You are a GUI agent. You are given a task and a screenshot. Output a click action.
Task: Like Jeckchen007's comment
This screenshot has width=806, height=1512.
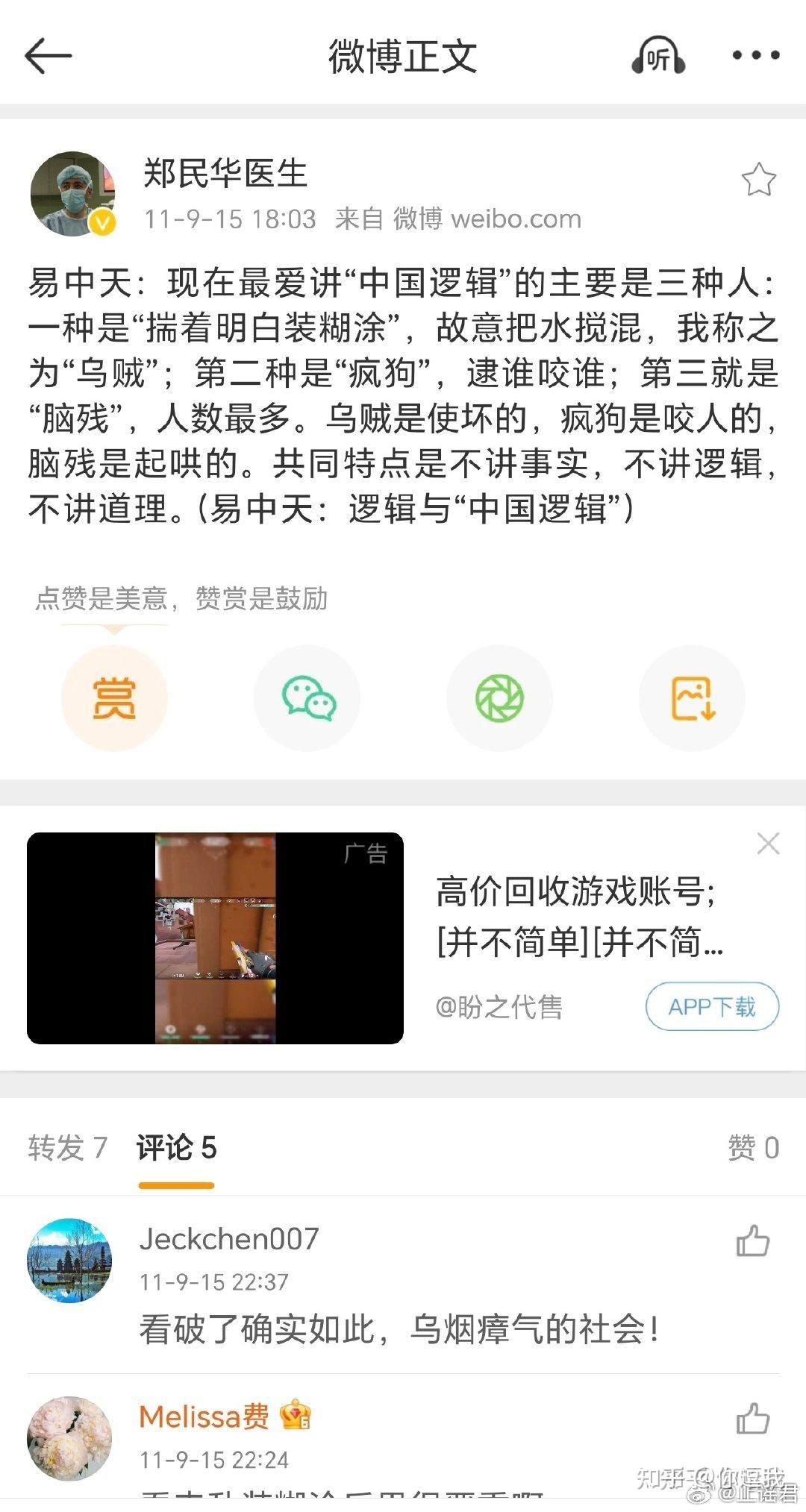(x=752, y=1241)
